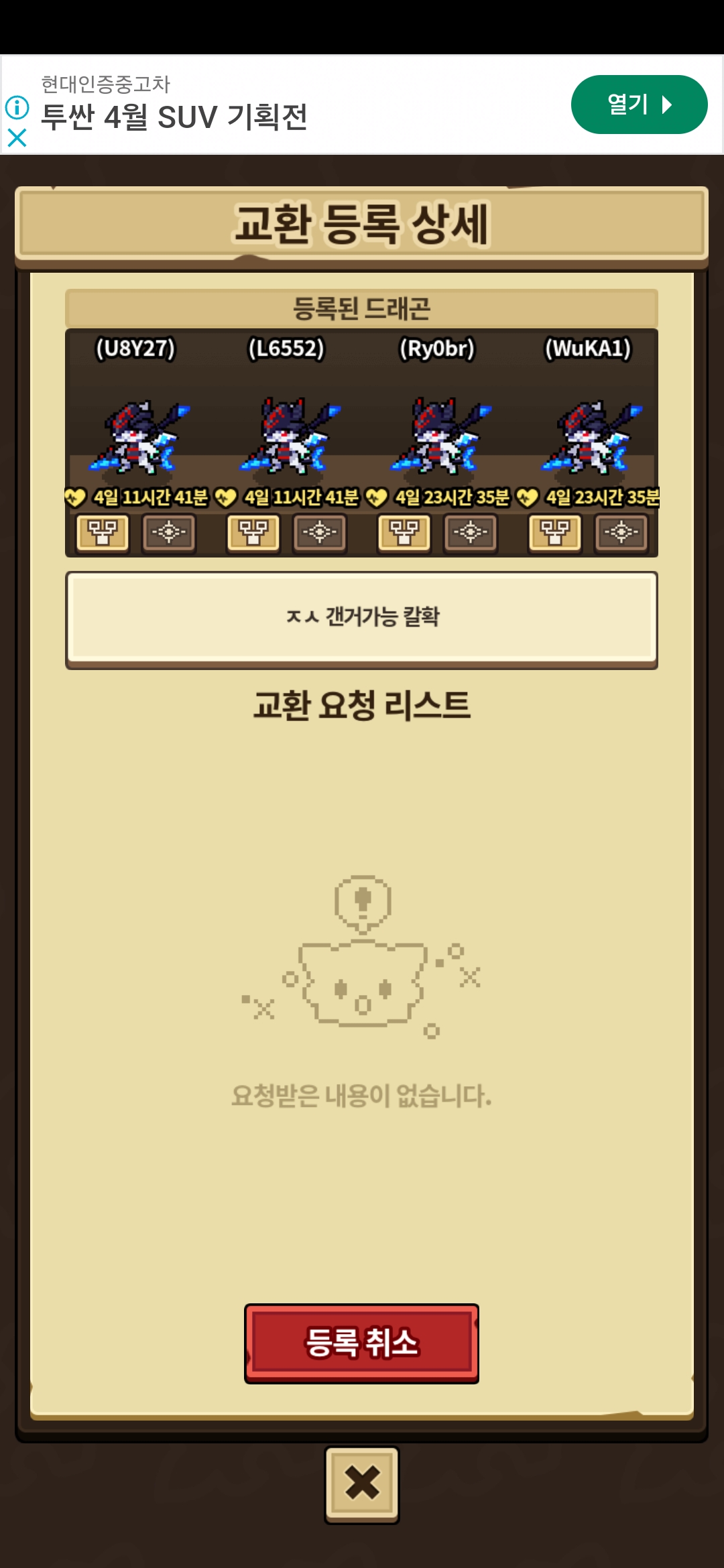View family tree of dragon L6552

pyautogui.click(x=253, y=533)
